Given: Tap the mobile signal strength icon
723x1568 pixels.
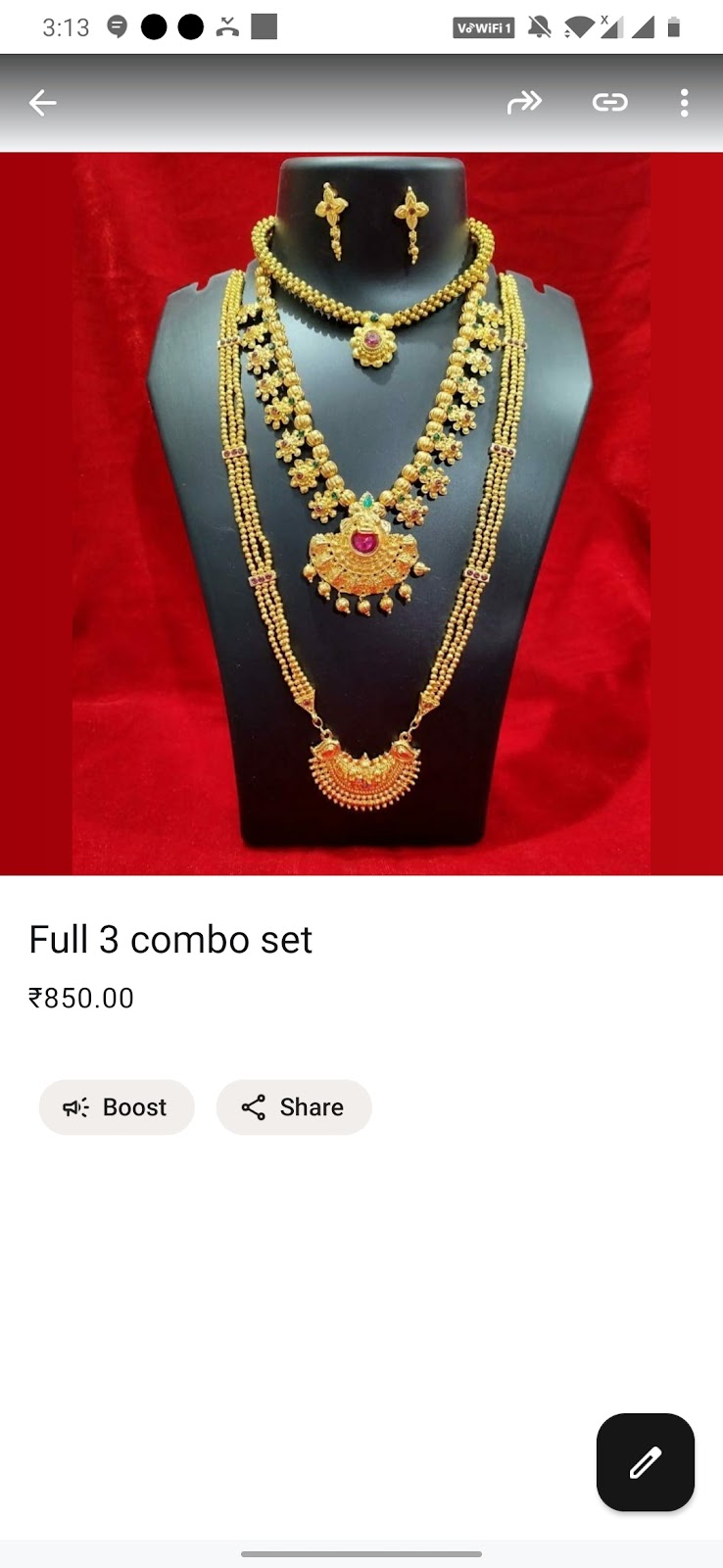Looking at the screenshot, I should pyautogui.click(x=642, y=27).
